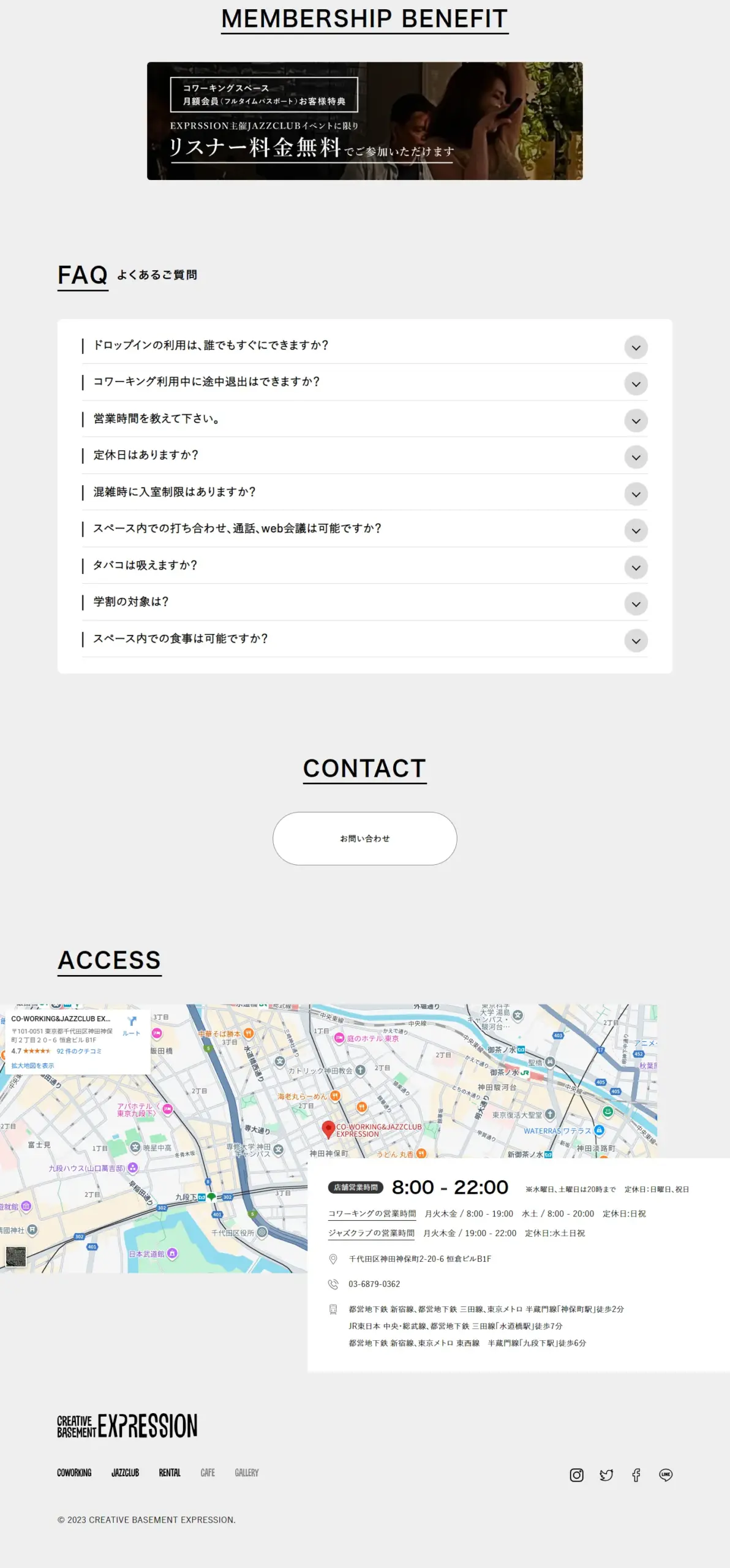Open the Facebook icon
Viewport: 730px width, 1568px height.
coord(636,1475)
